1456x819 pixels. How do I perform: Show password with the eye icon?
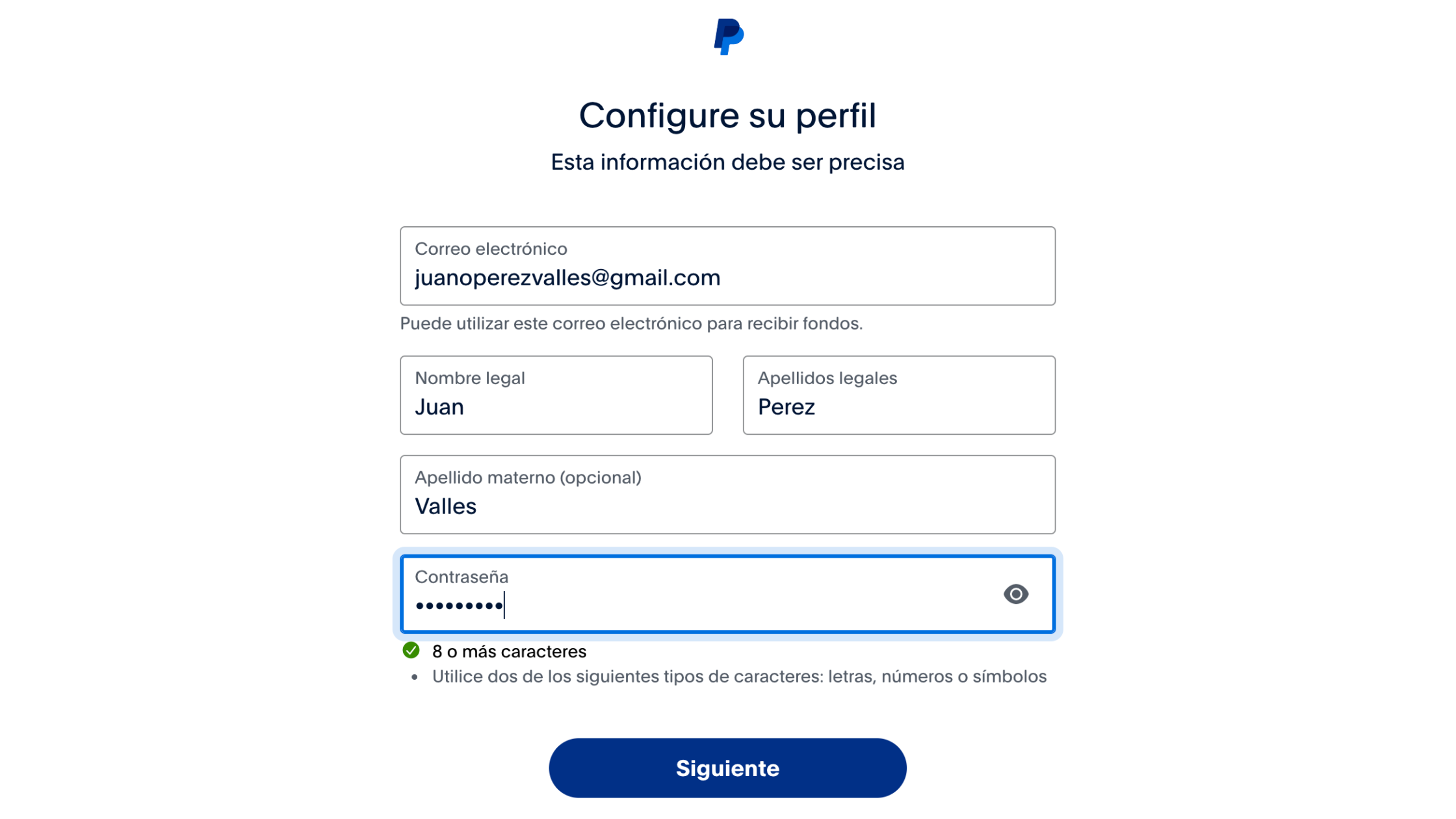[1015, 594]
